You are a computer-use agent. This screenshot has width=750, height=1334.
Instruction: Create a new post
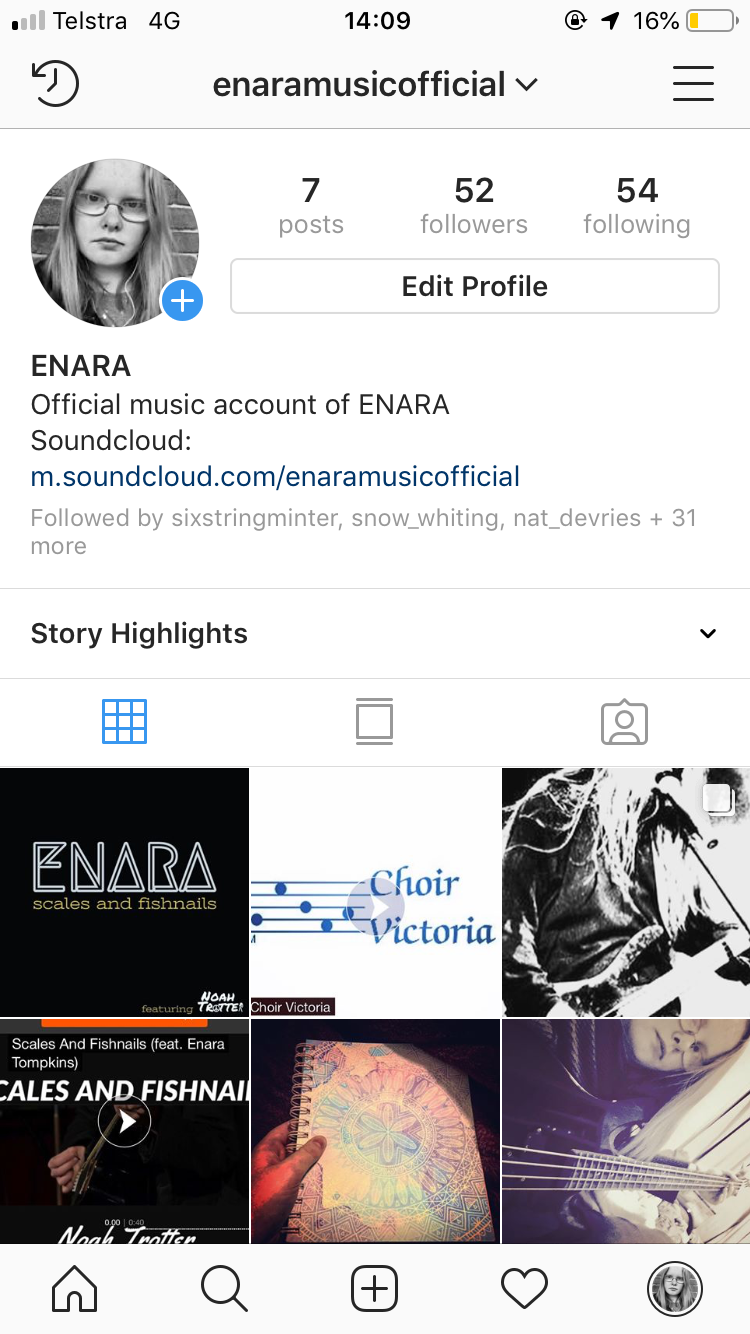[x=375, y=1288]
